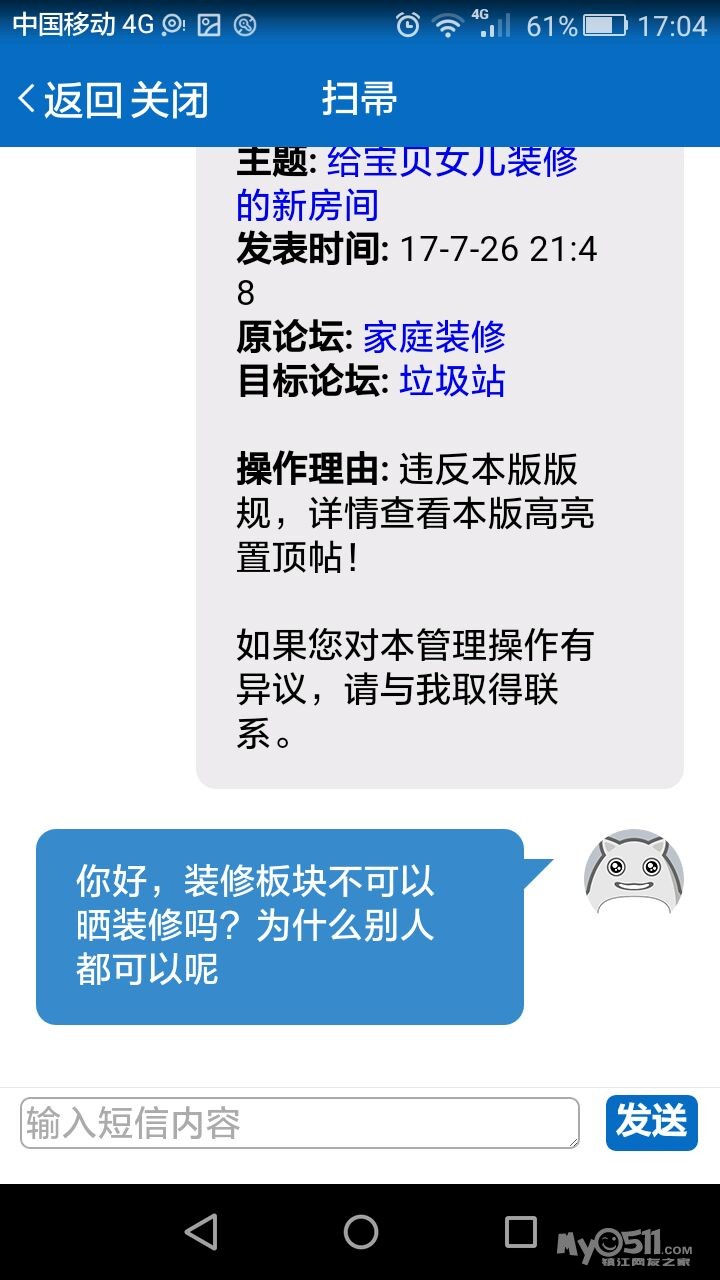Image resolution: width=720 pixels, height=1280 pixels.
Task: Open the 垃圾站 forum link
Action: [x=452, y=382]
